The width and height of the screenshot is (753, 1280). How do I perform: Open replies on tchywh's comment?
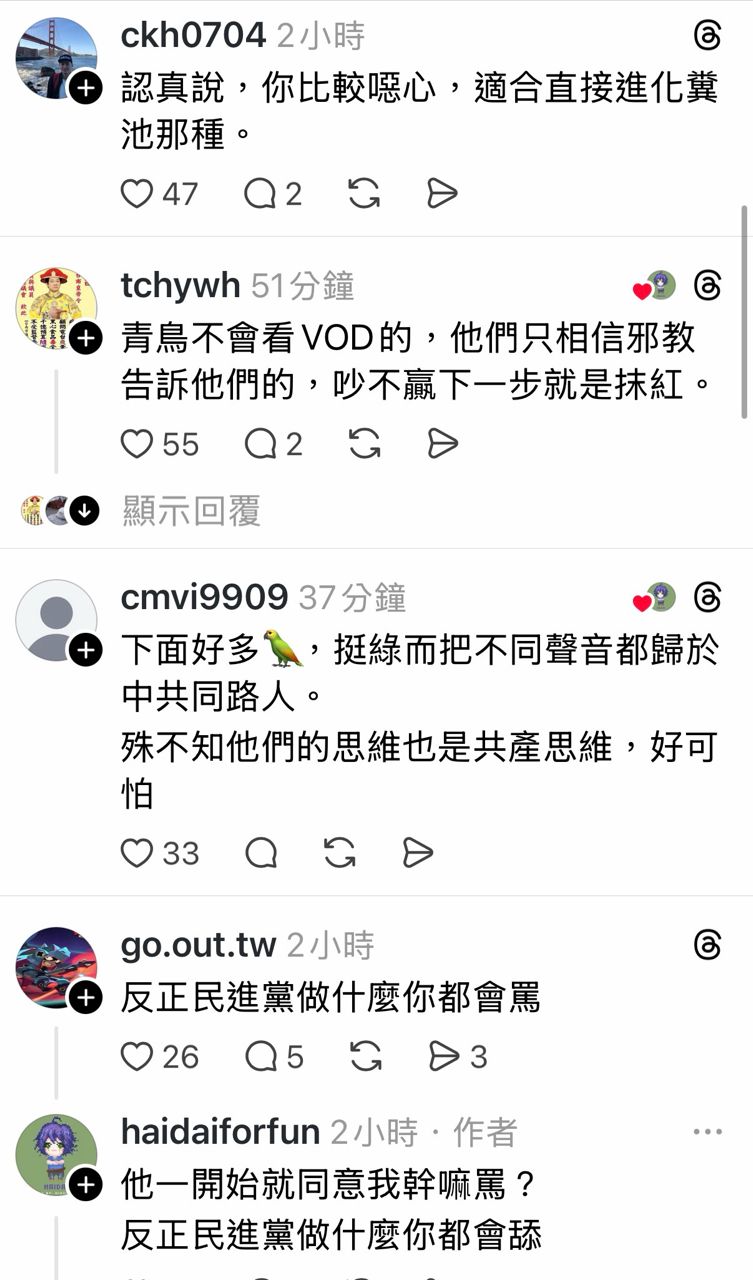[260, 444]
